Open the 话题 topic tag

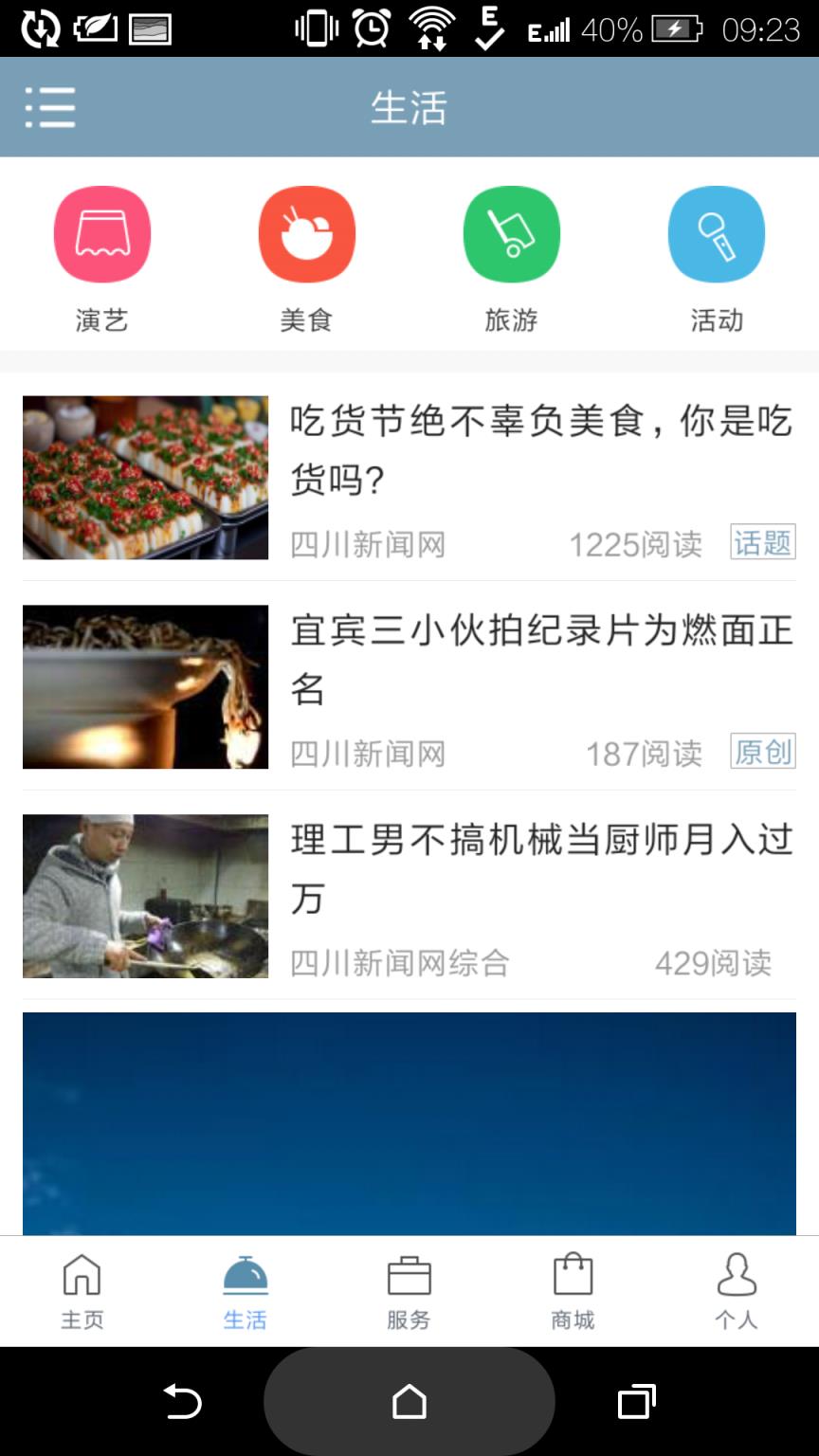click(763, 543)
